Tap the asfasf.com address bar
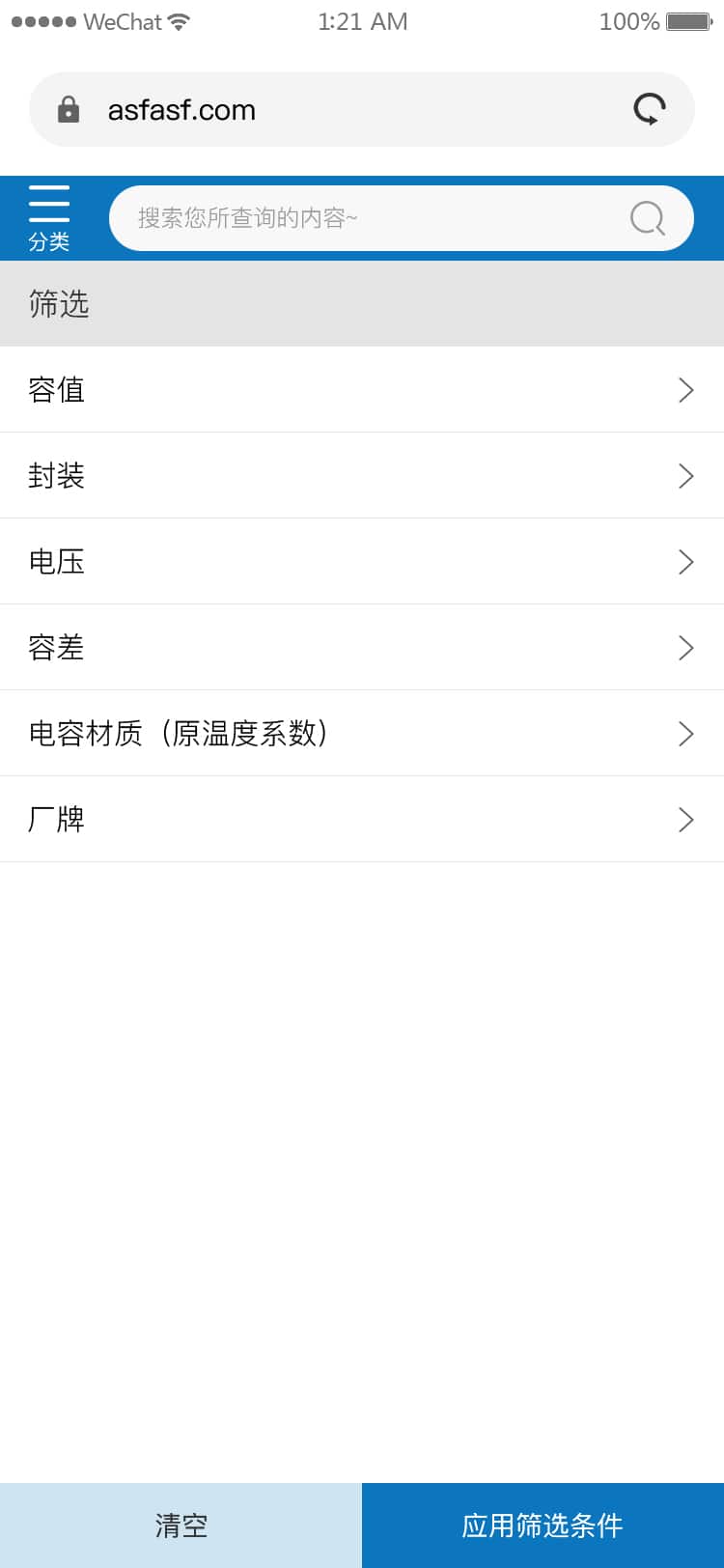 tap(328, 109)
